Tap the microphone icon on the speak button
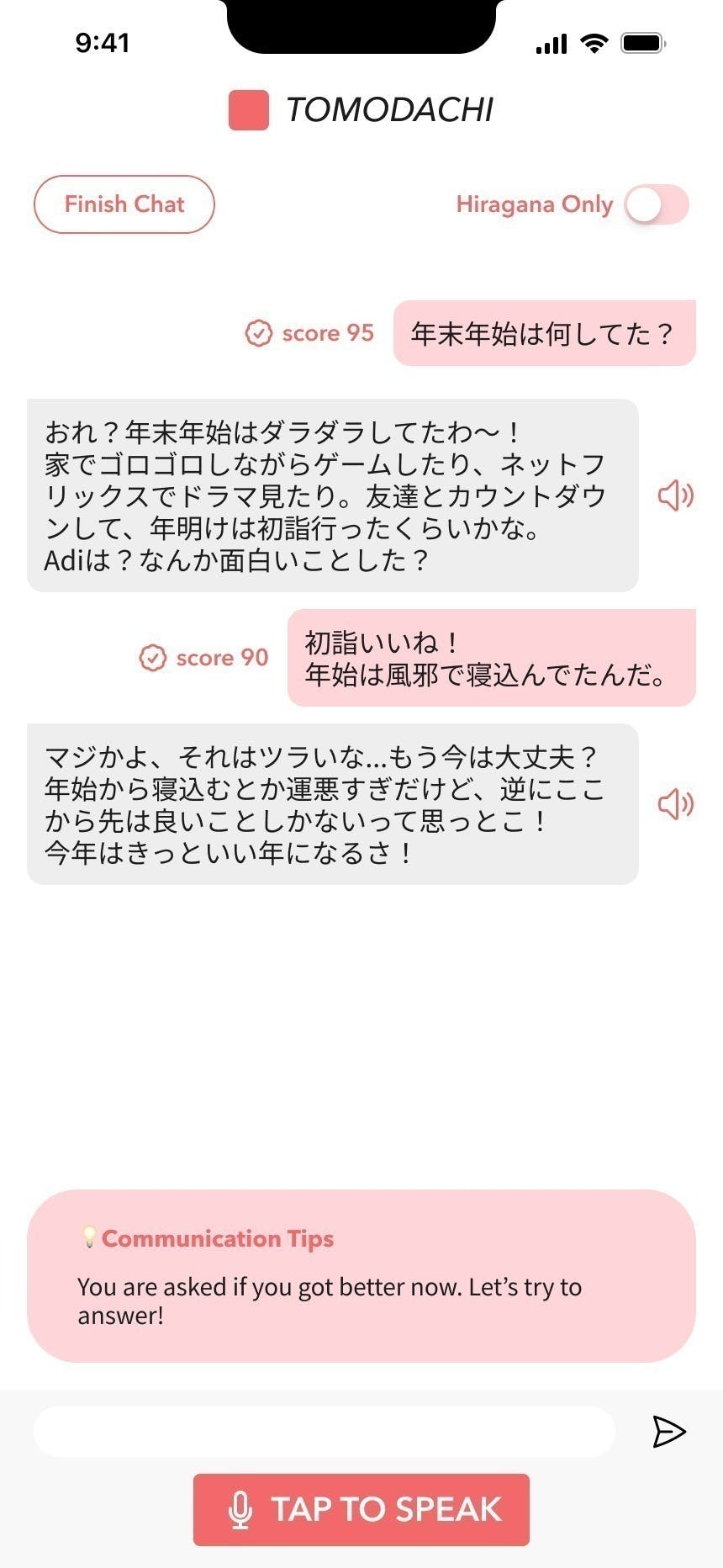The height and width of the screenshot is (1568, 723). coord(241,1508)
